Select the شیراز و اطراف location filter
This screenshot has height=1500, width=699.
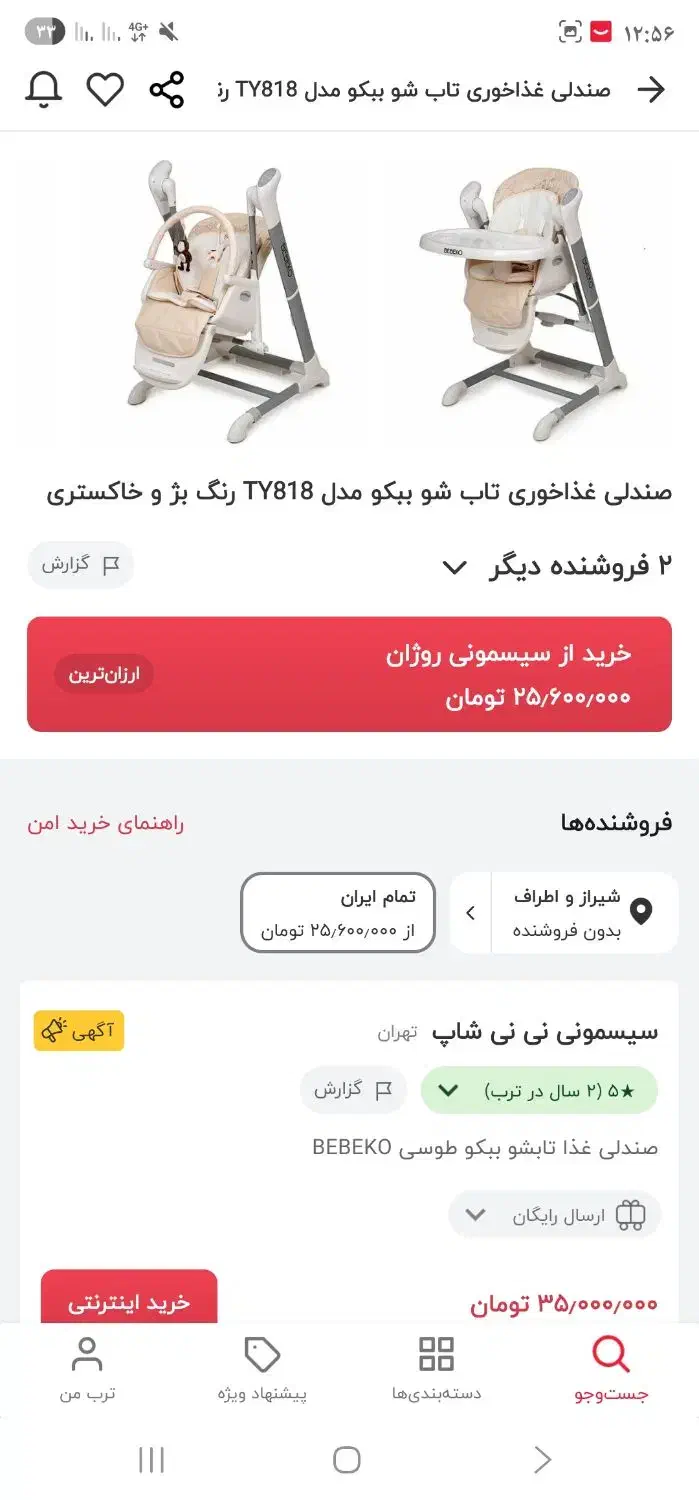pos(564,913)
